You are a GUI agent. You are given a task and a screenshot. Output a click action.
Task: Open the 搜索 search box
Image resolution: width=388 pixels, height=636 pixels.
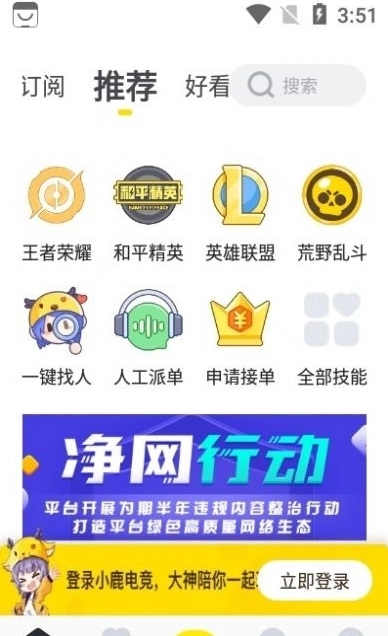pos(299,86)
